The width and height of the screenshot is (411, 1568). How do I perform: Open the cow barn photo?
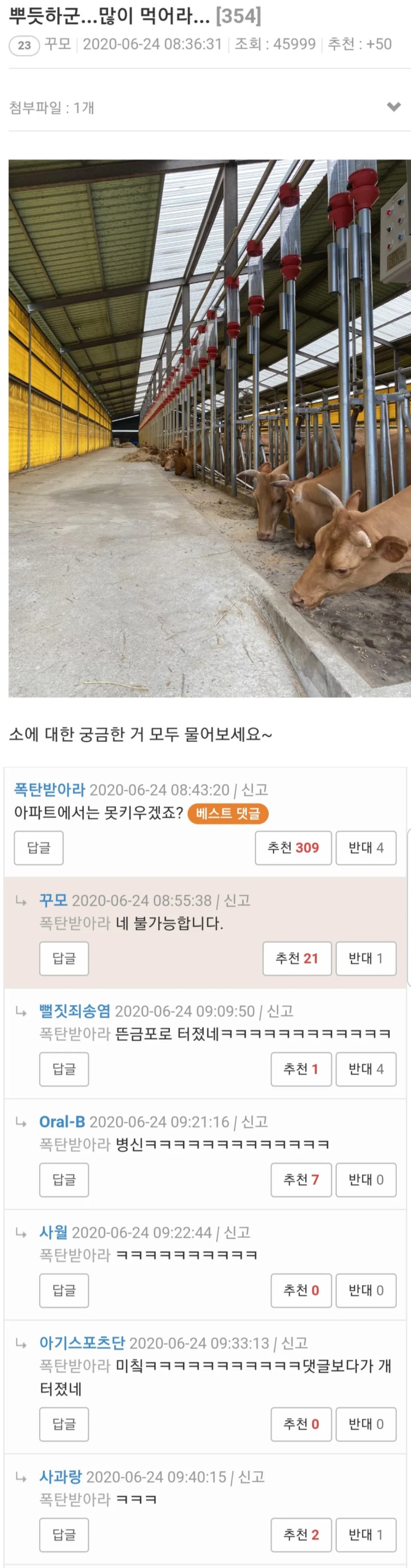[209, 428]
